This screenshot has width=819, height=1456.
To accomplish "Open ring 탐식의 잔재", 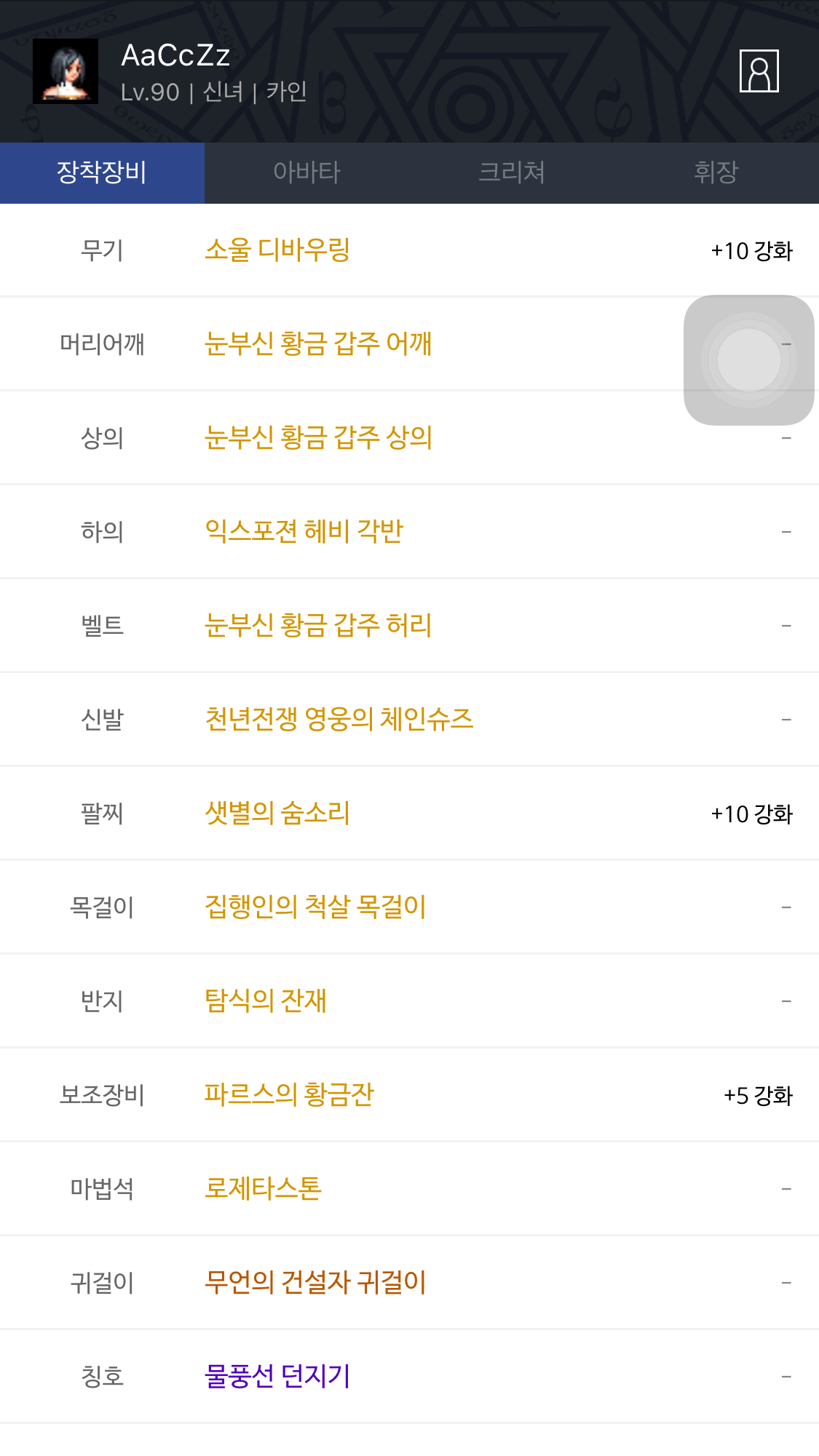I will click(266, 1000).
